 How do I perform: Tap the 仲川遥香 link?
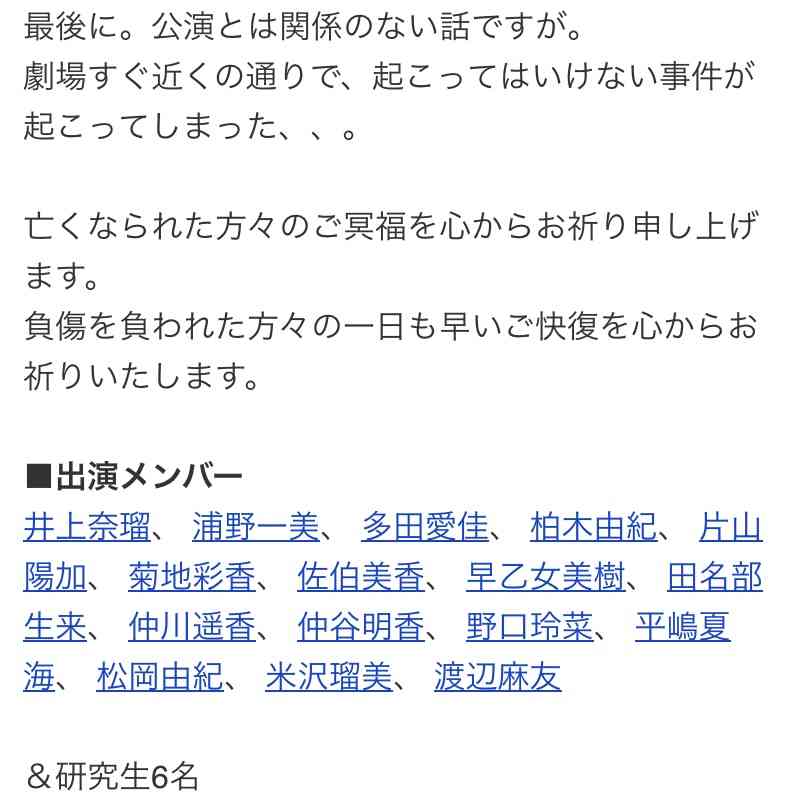click(193, 627)
